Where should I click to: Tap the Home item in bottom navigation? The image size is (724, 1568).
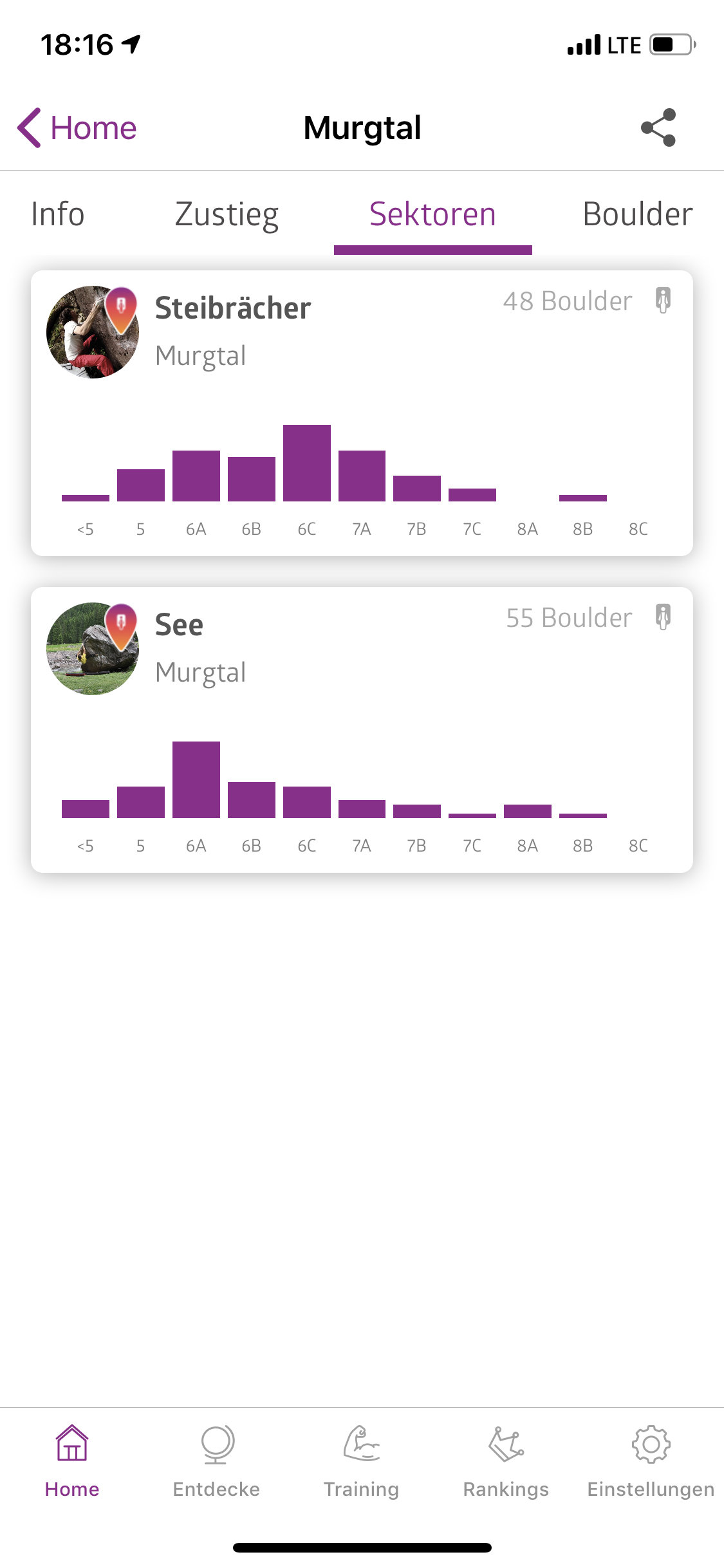[x=72, y=1461]
